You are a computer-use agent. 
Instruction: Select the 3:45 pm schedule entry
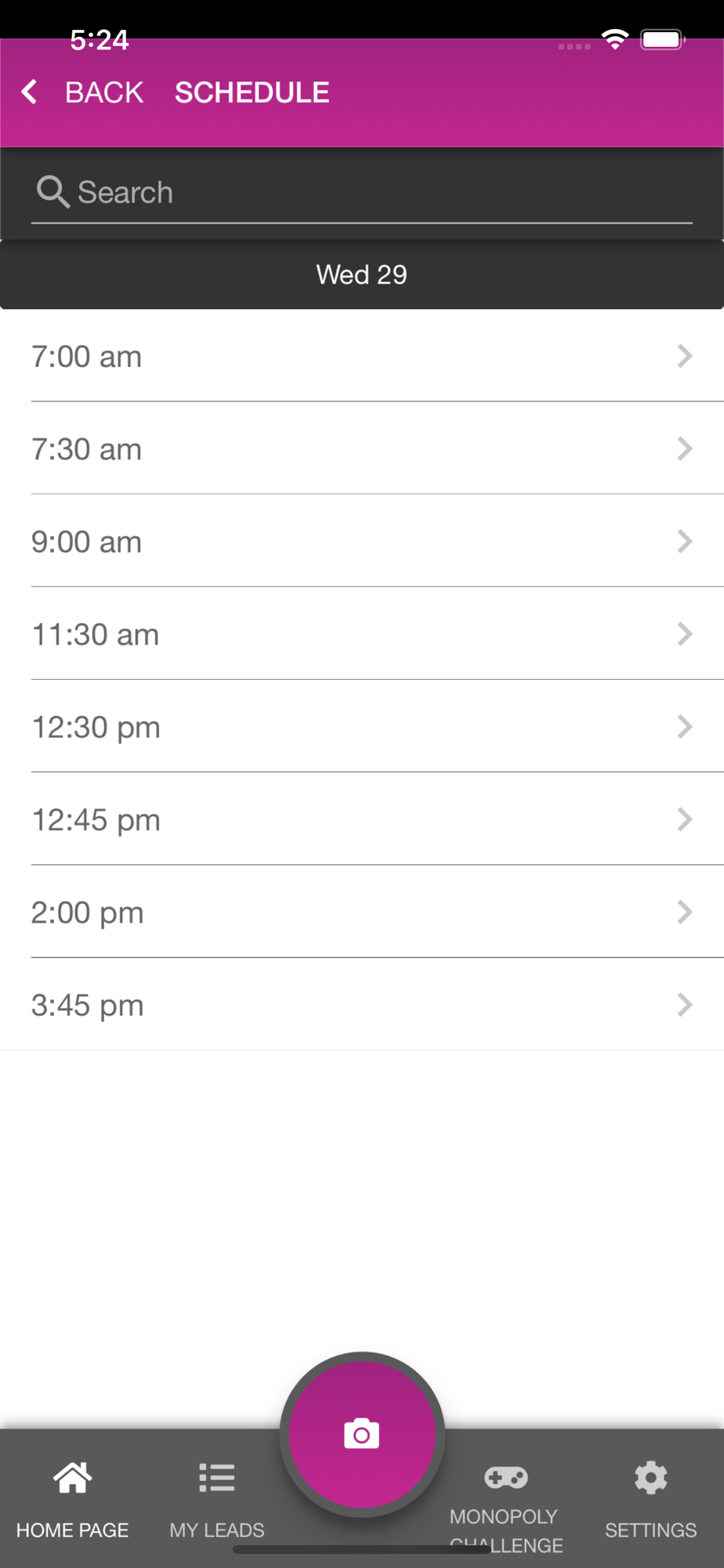(362, 1004)
